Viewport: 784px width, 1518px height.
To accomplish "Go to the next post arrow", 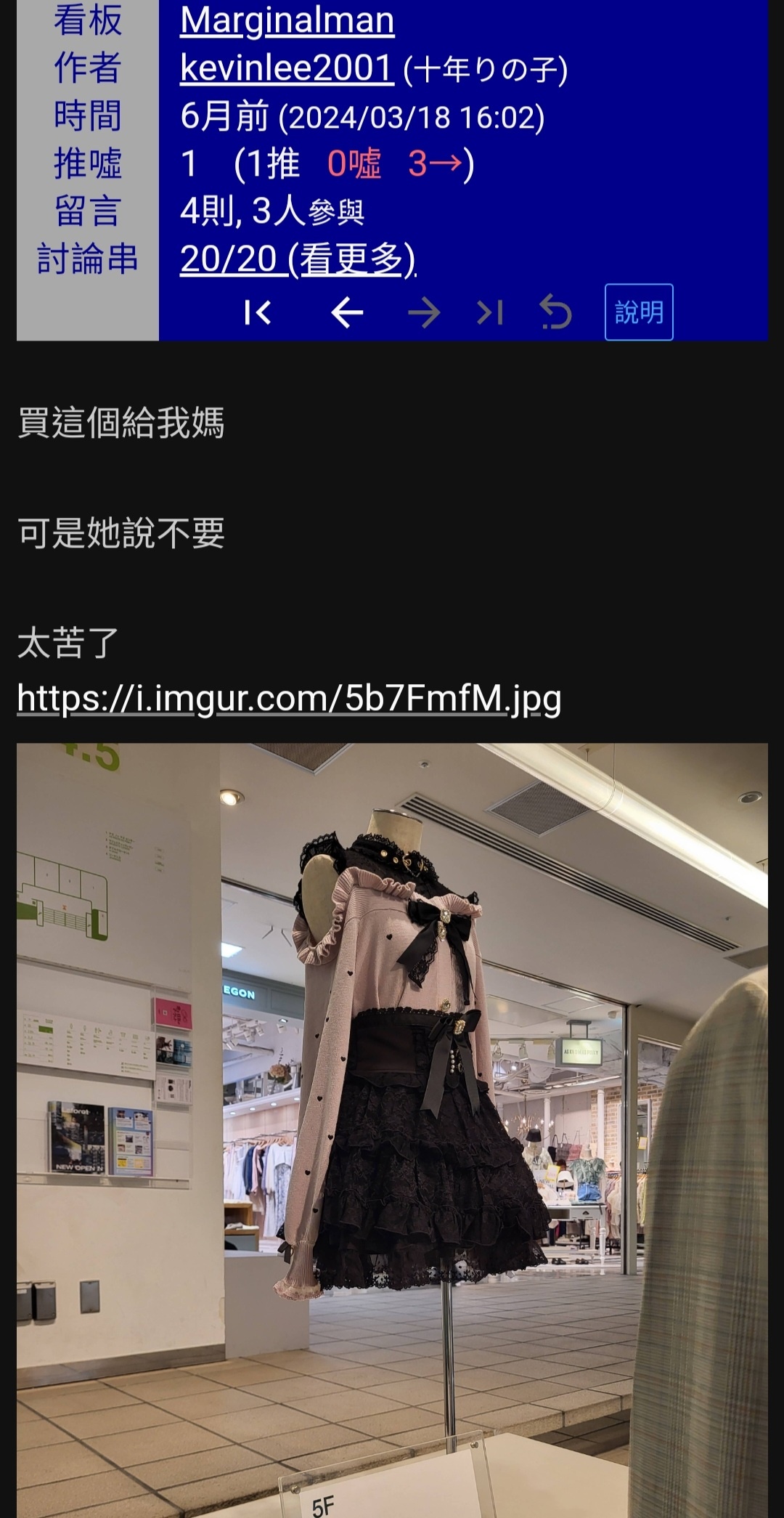I will [x=424, y=313].
